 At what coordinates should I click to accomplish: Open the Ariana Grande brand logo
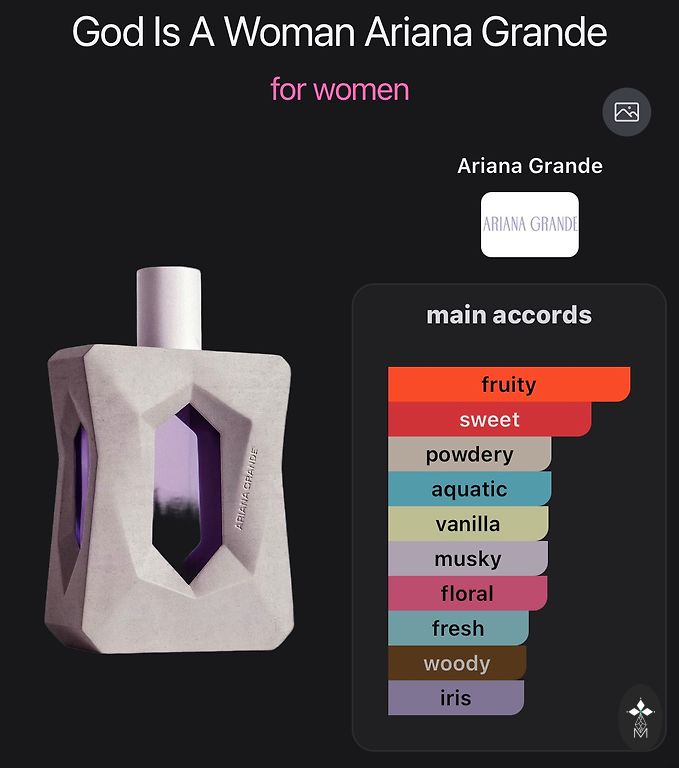point(529,224)
